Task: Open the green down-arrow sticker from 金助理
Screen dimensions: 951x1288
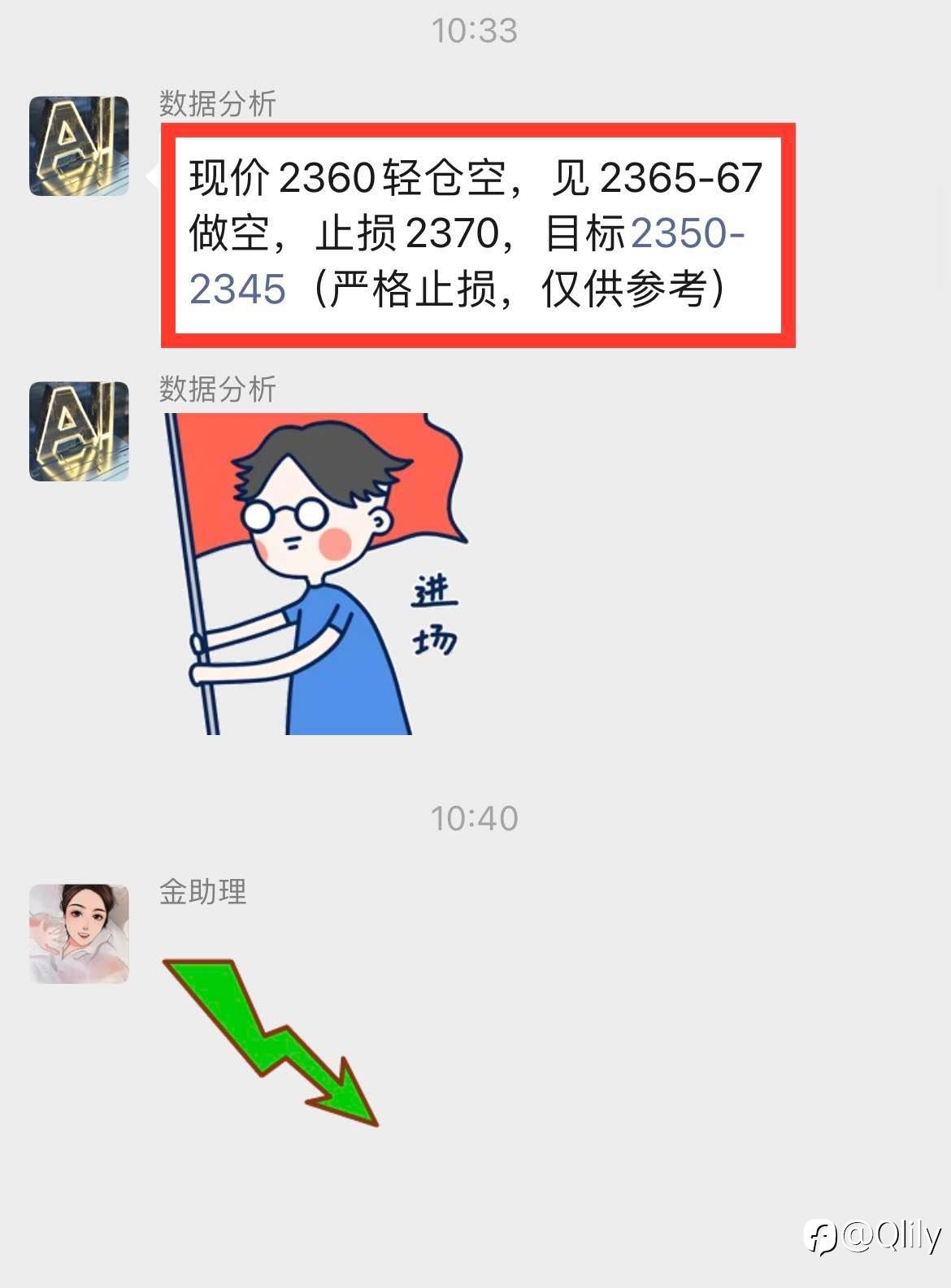Action: point(271,1042)
